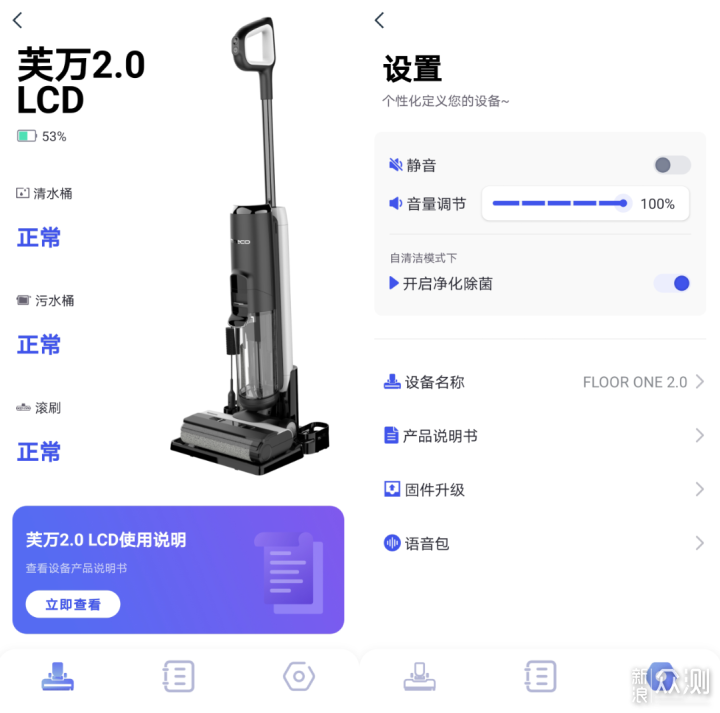
Task: Go back from the 芙万2.0 LCD device page
Action: tap(18, 21)
